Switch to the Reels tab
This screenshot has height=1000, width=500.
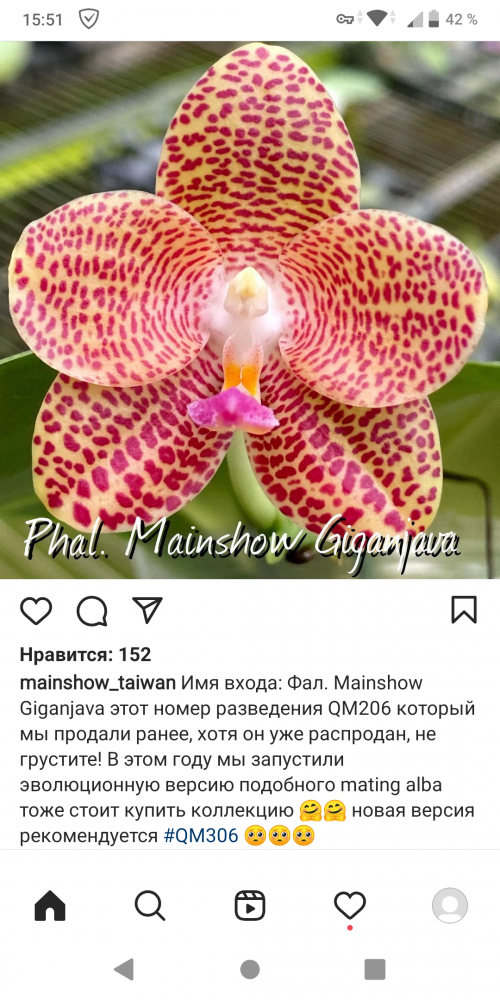[x=250, y=906]
